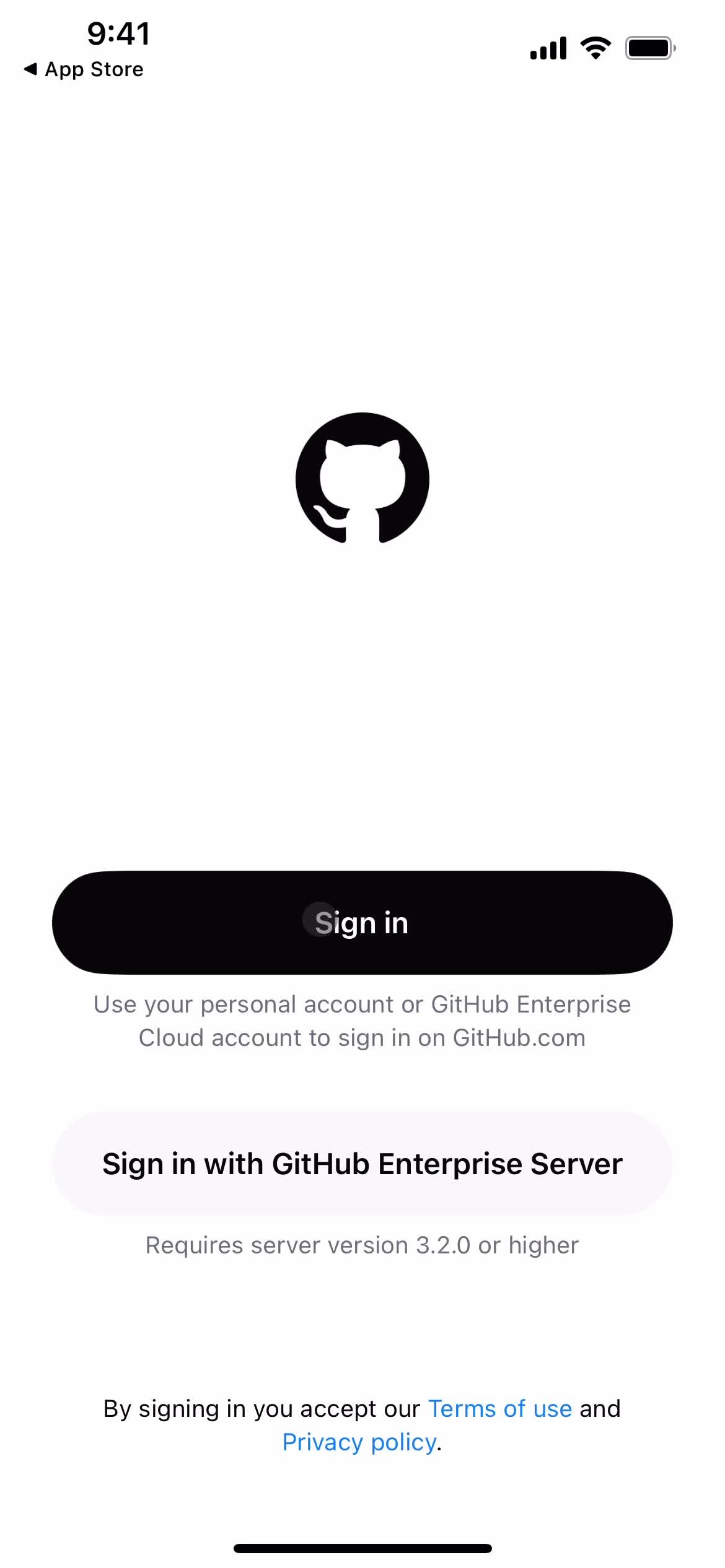This screenshot has height=1568, width=725.
Task: Tap the Sign in button label text
Action: pos(362,922)
